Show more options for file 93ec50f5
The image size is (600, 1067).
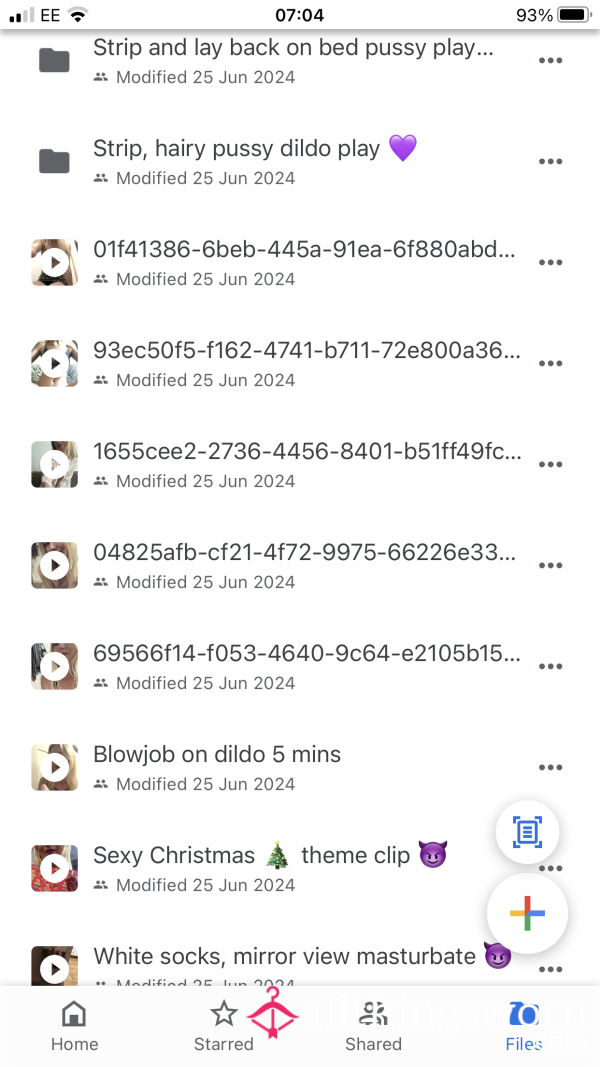point(550,363)
